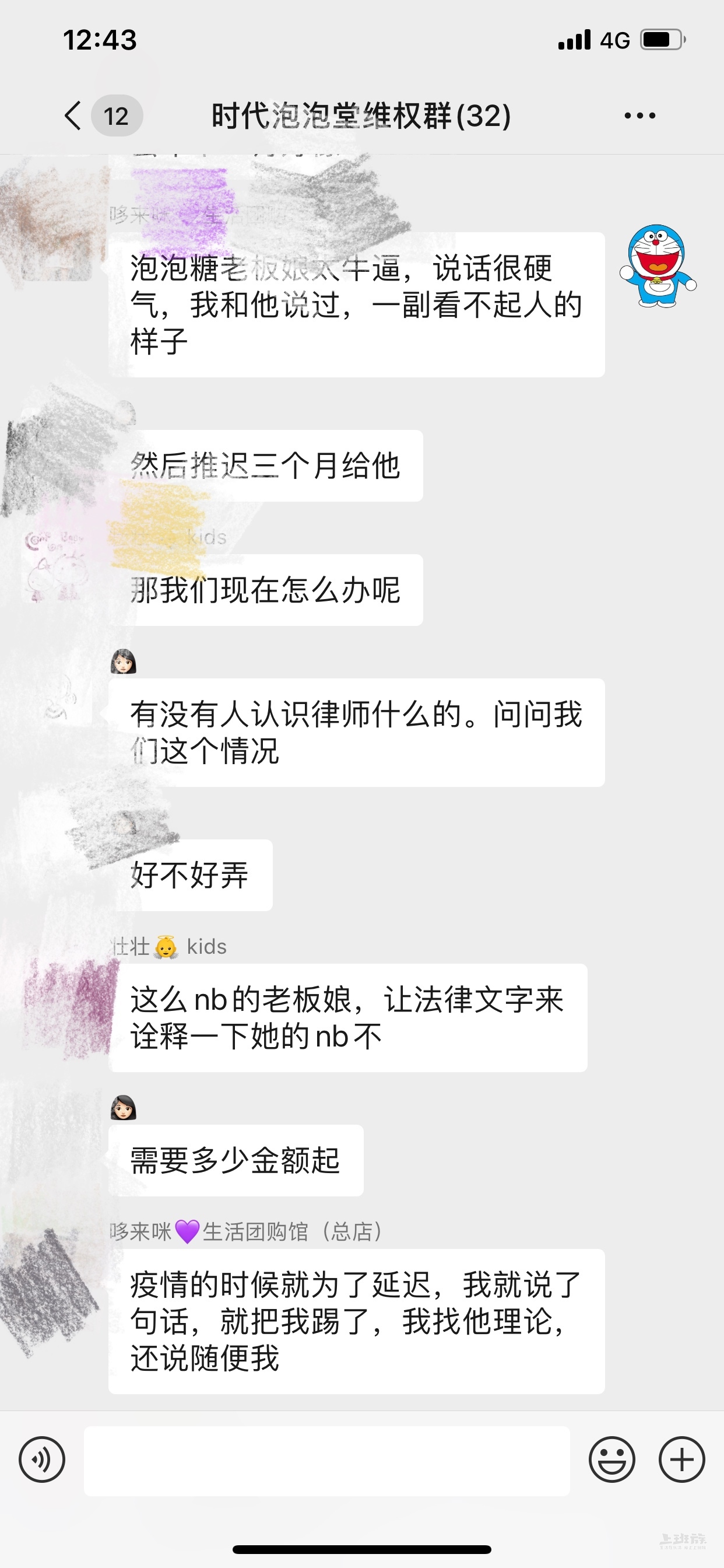
Task: Tap the message text input field
Action: (326, 1461)
